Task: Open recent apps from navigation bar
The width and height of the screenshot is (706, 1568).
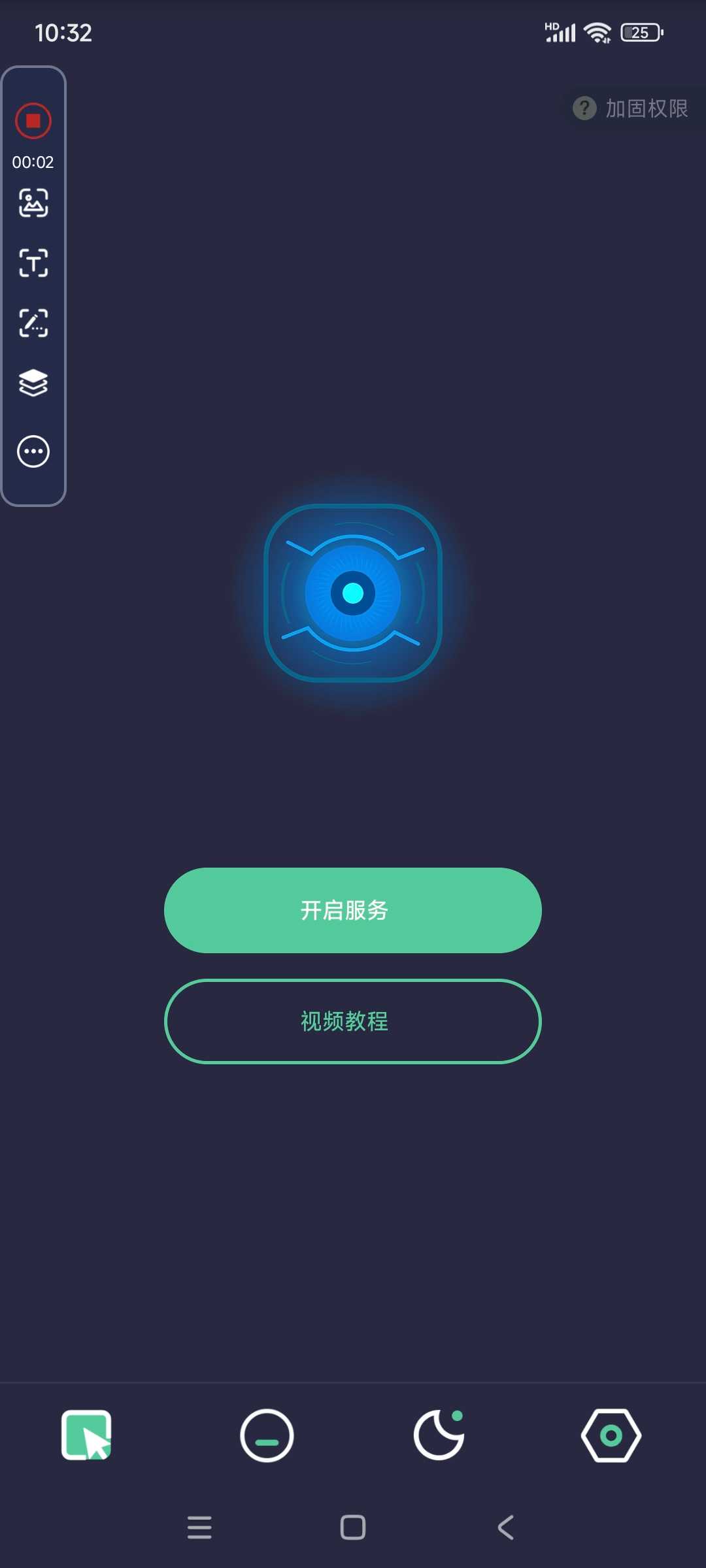Action: (x=199, y=1527)
